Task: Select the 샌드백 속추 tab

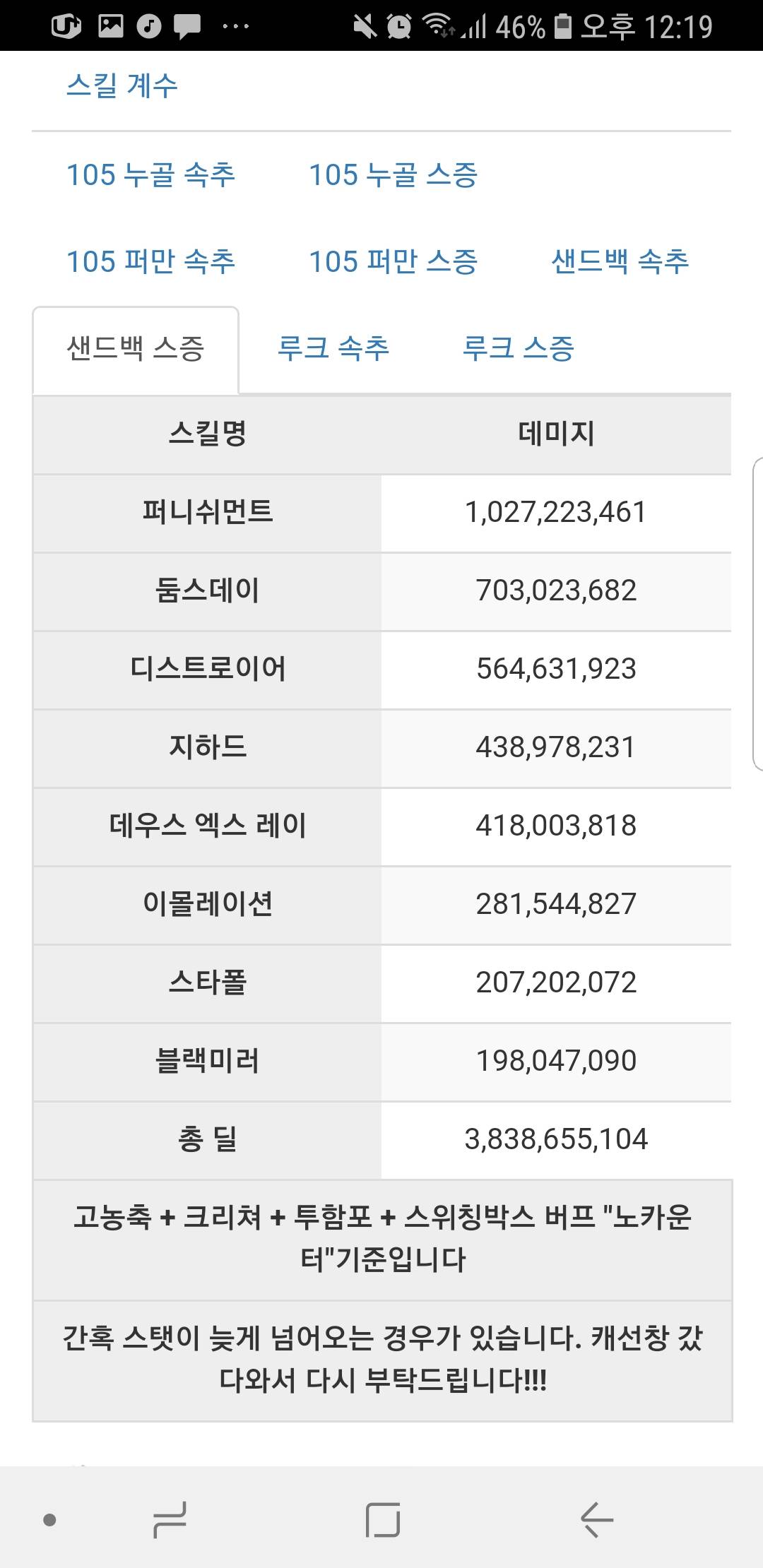Action: (620, 261)
